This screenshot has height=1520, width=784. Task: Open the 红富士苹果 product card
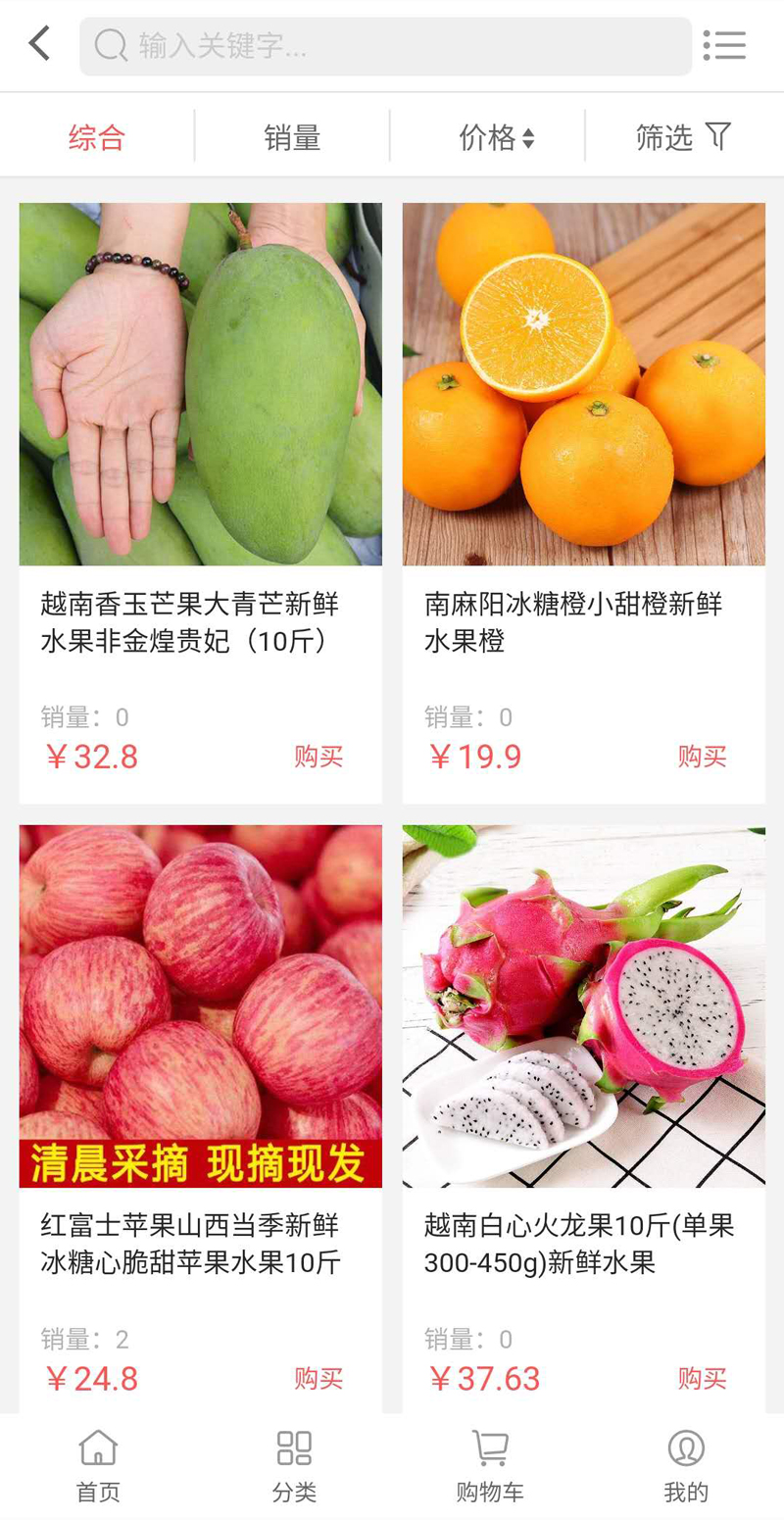[x=200, y=1005]
